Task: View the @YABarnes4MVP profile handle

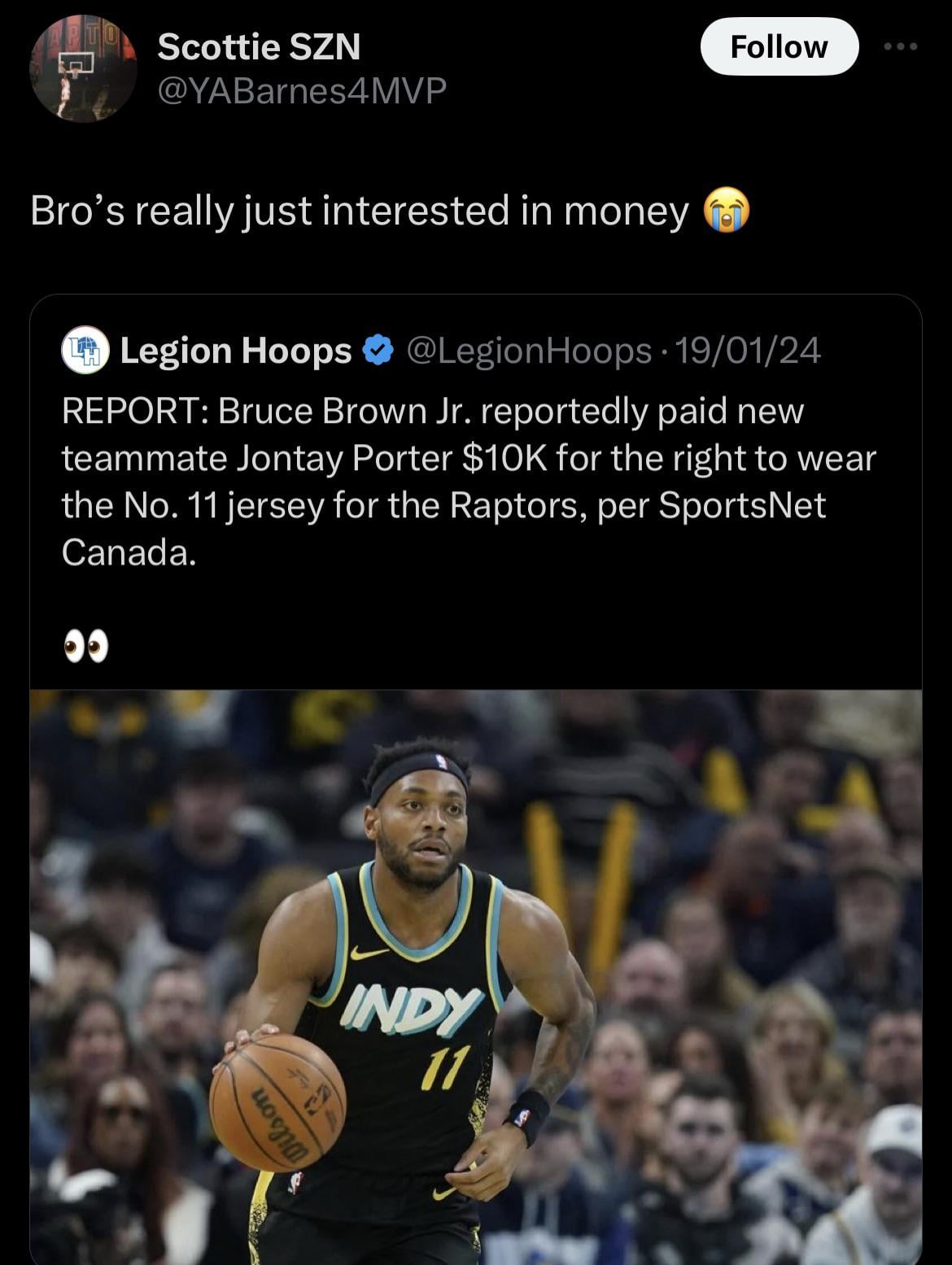Action: coord(302,90)
